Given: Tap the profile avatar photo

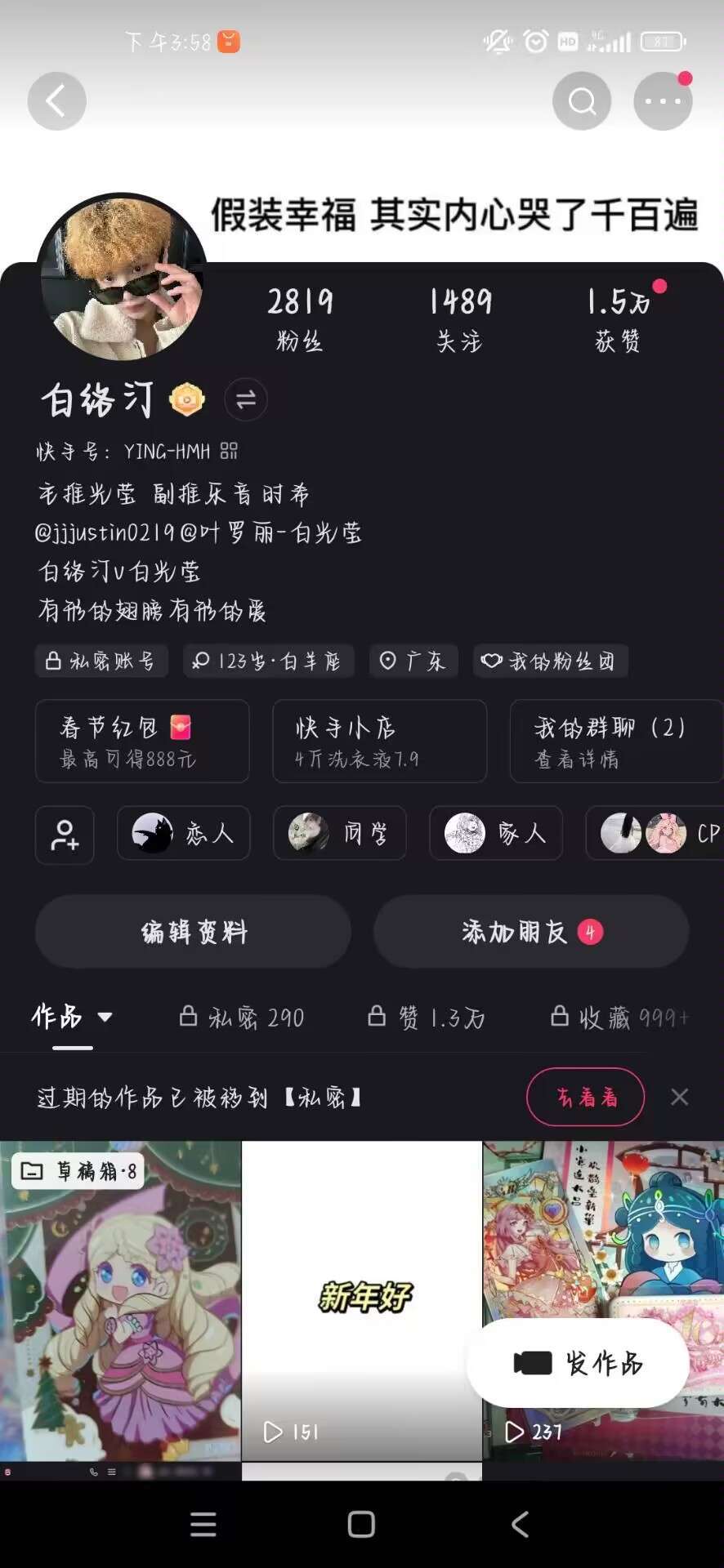Looking at the screenshot, I should coord(123,278).
